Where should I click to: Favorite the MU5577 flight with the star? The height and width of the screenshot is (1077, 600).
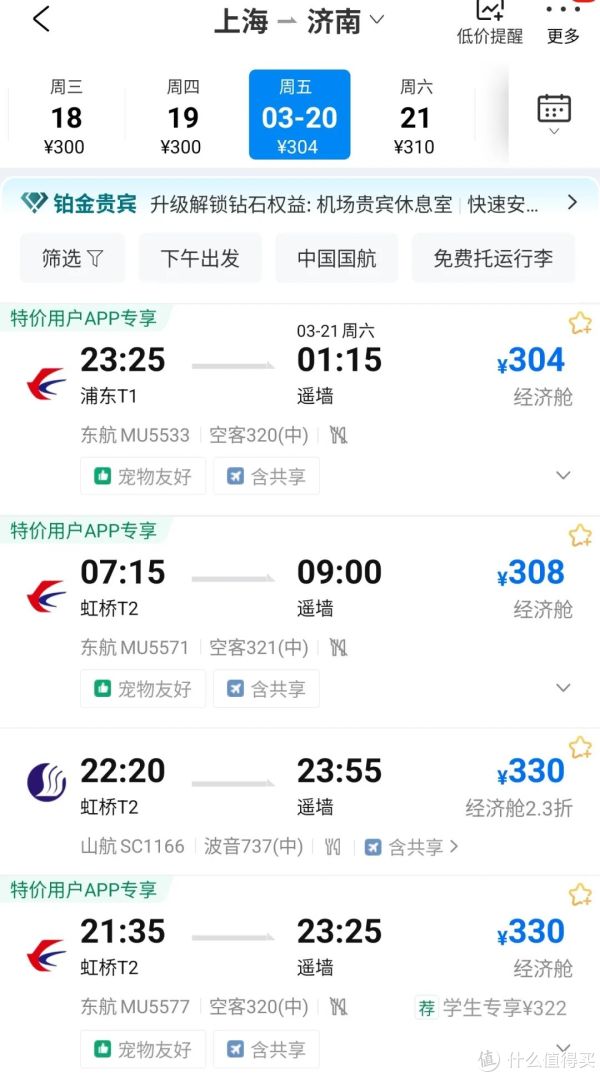(580, 894)
